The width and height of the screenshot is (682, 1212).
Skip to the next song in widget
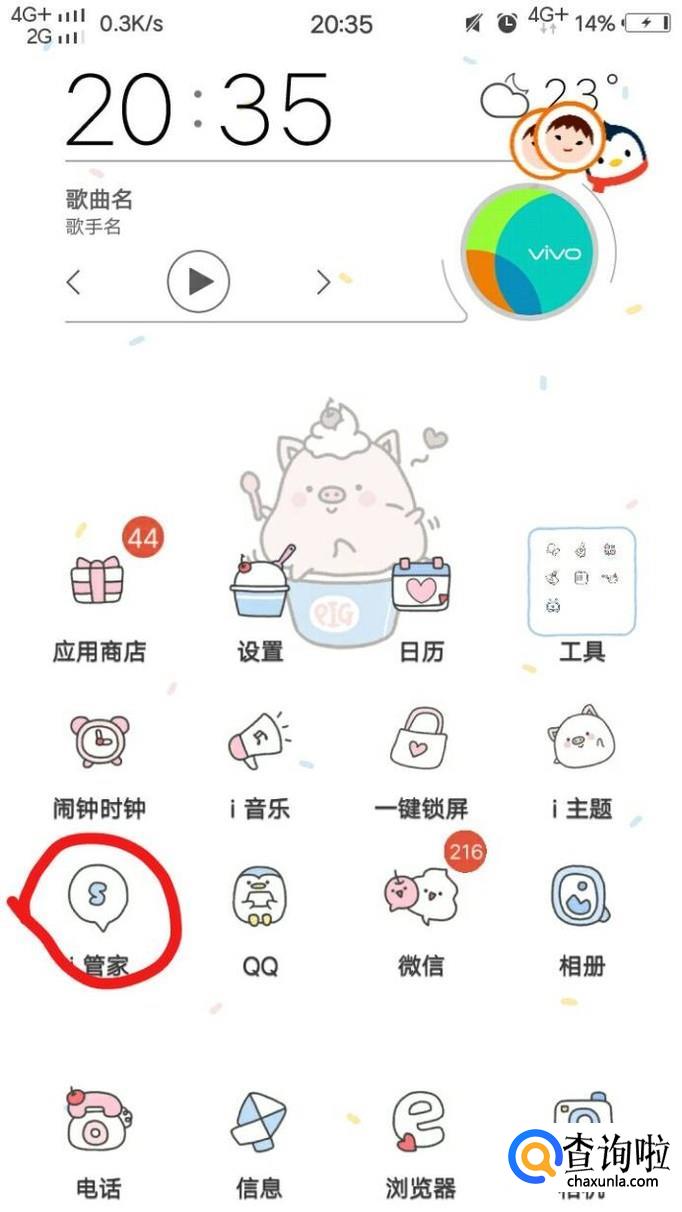pyautogui.click(x=323, y=283)
